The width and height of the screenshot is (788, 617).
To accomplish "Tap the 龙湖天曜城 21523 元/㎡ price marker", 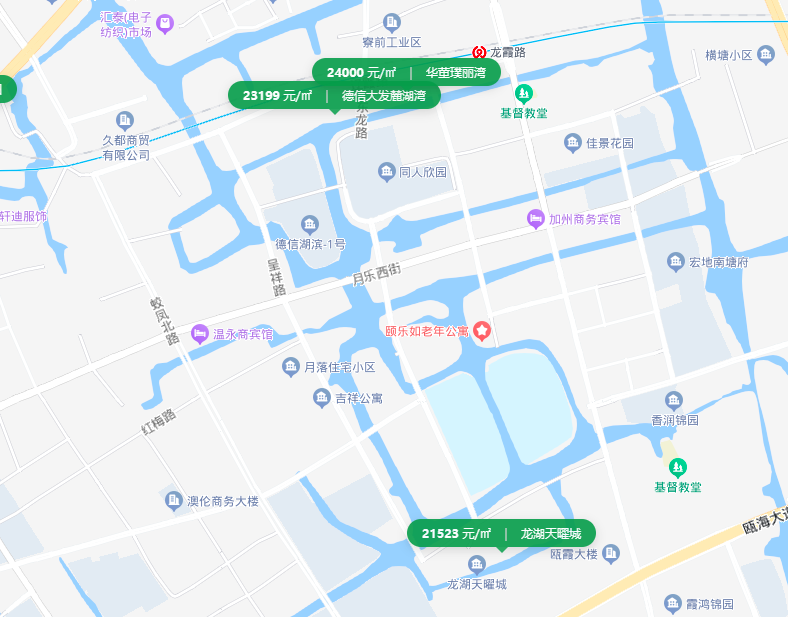I will pos(501,533).
